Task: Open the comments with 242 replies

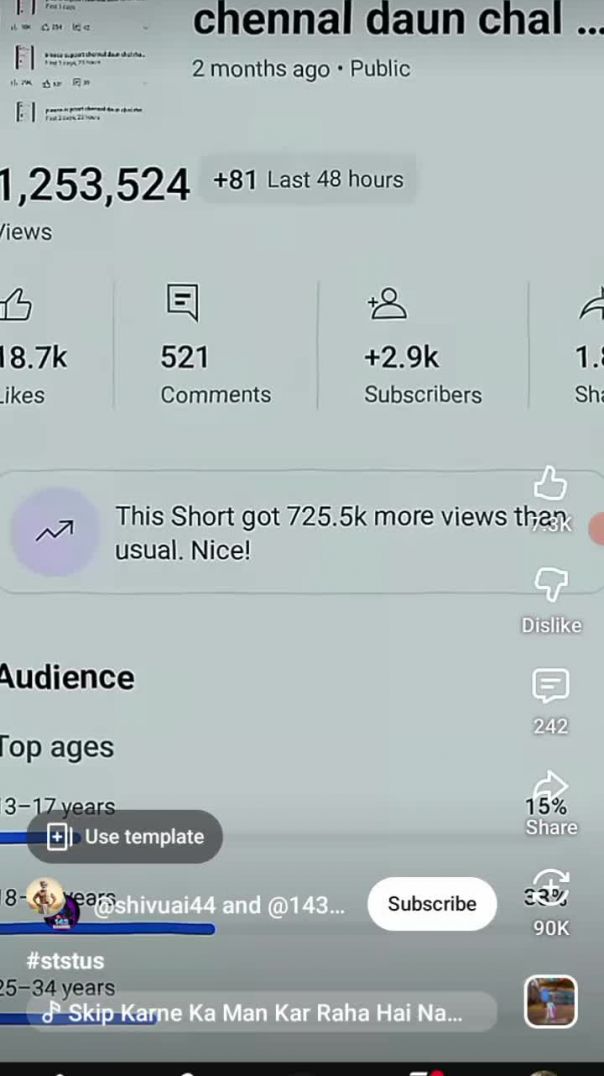Action: click(x=550, y=687)
